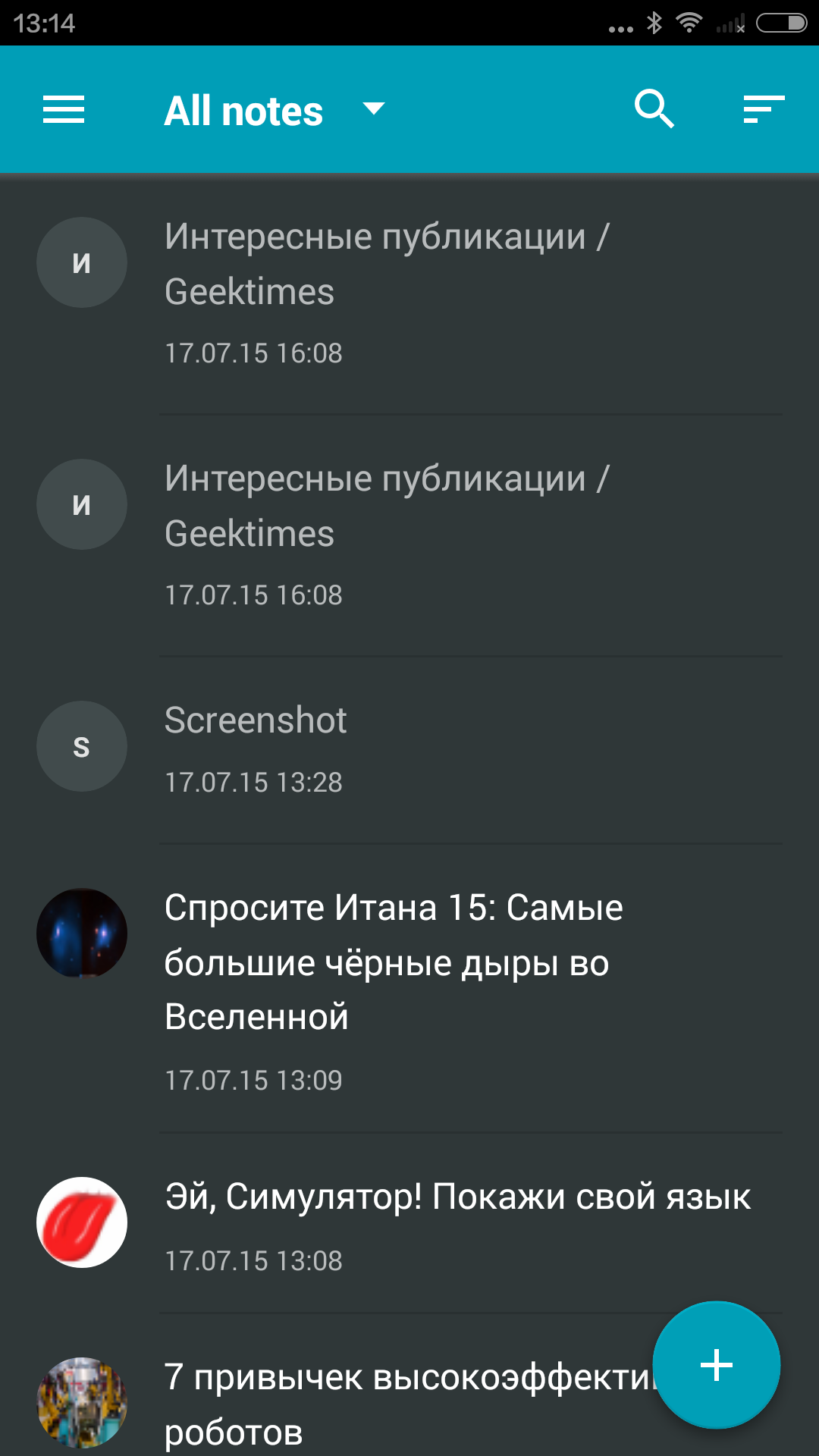
Task: Open the sort options icon
Action: click(x=763, y=109)
